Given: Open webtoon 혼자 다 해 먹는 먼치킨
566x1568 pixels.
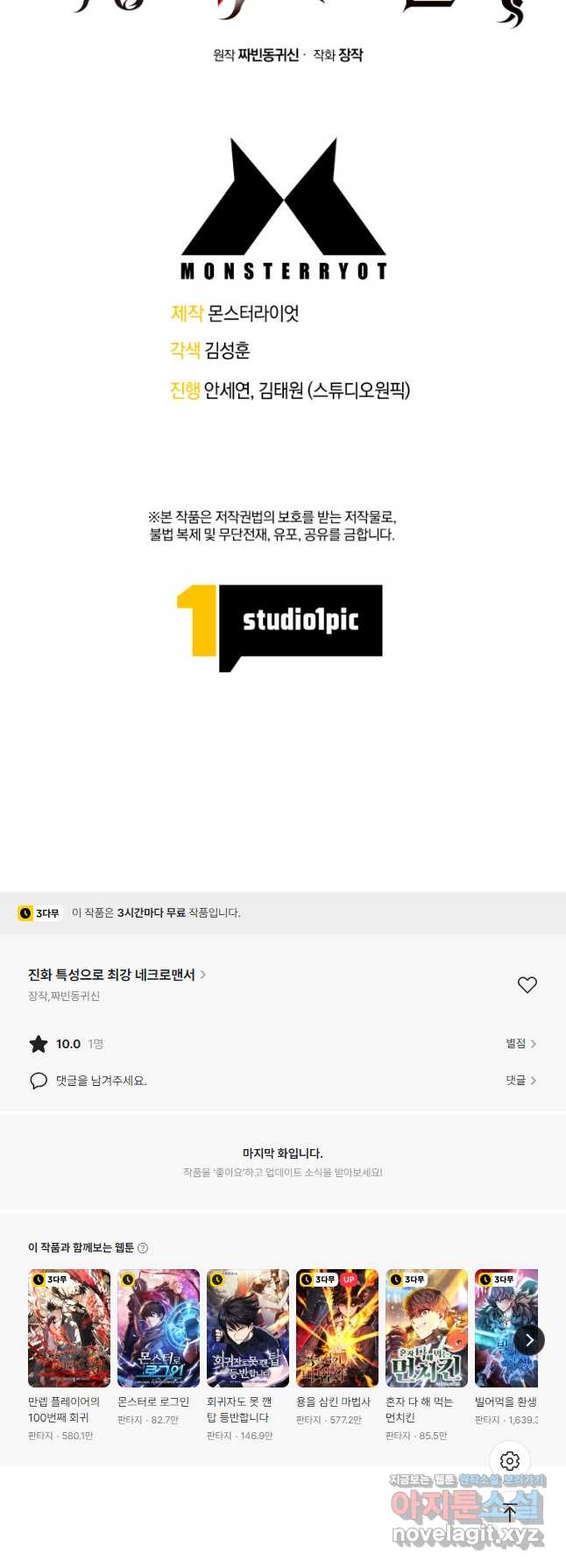Looking at the screenshot, I should [x=427, y=1328].
